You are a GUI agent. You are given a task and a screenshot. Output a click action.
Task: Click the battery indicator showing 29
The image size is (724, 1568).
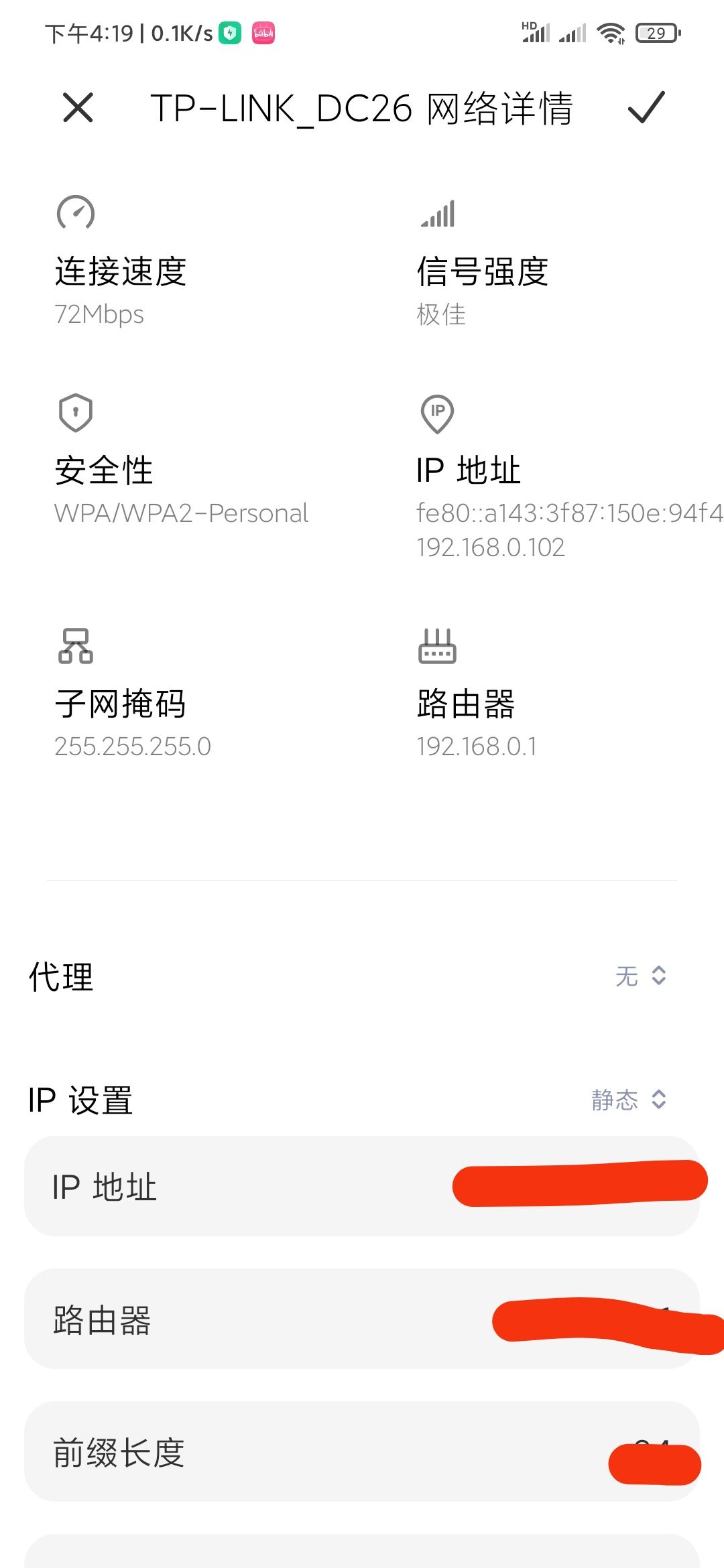click(655, 31)
